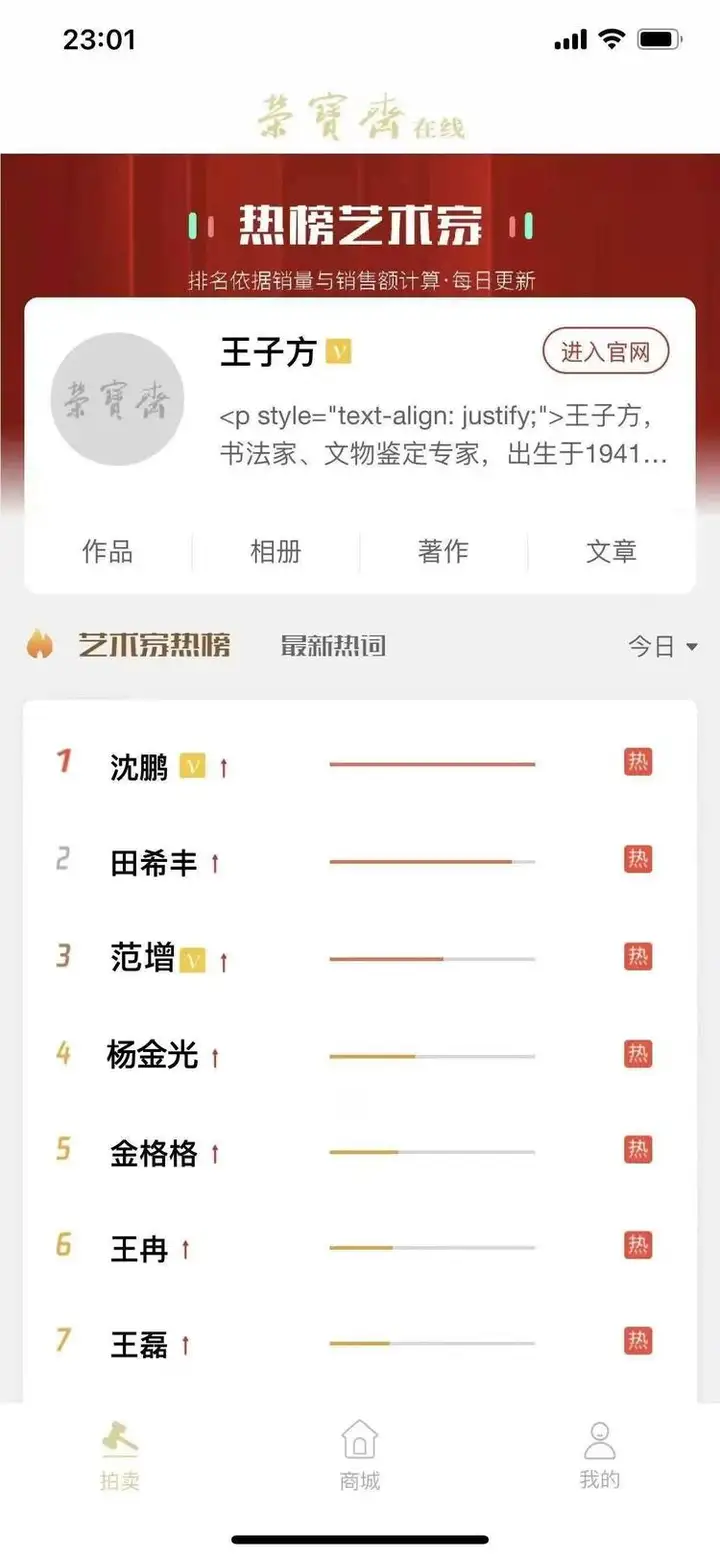The height and width of the screenshot is (1558, 720).
Task: Switch to 最新热词 list
Action: [x=333, y=646]
